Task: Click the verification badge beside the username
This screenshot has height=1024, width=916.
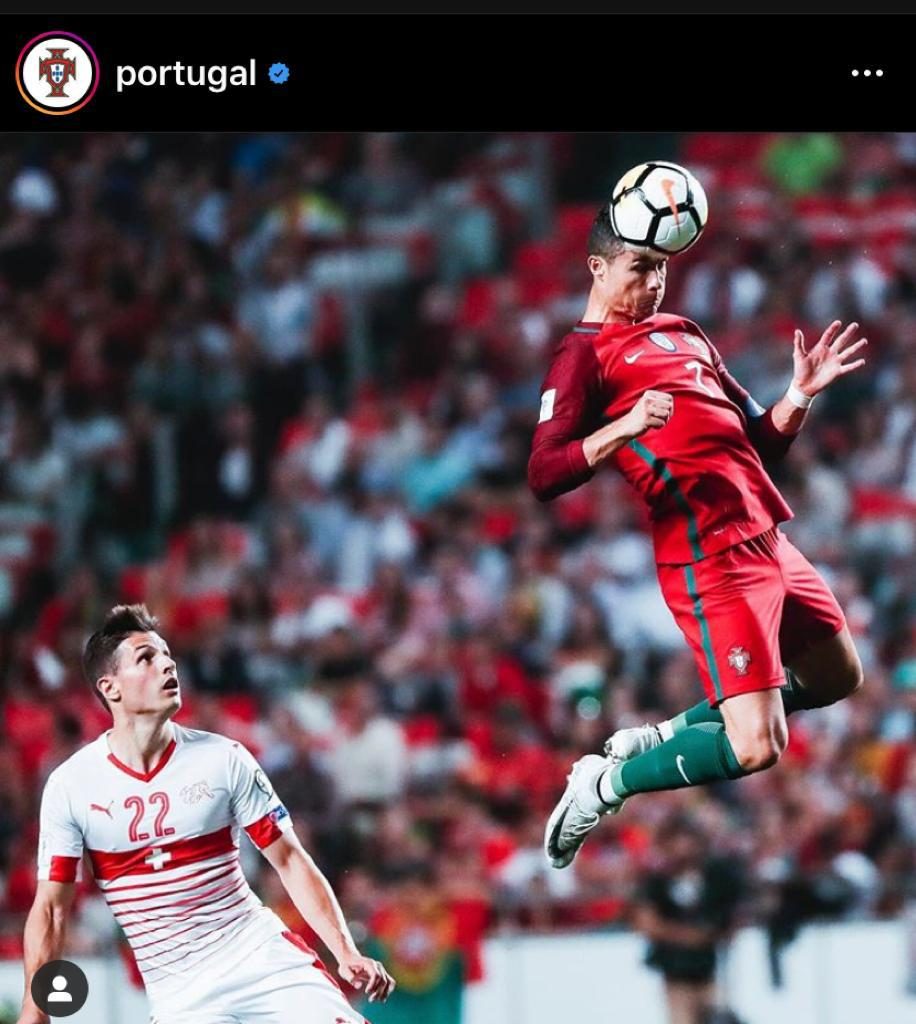Action: [280, 72]
